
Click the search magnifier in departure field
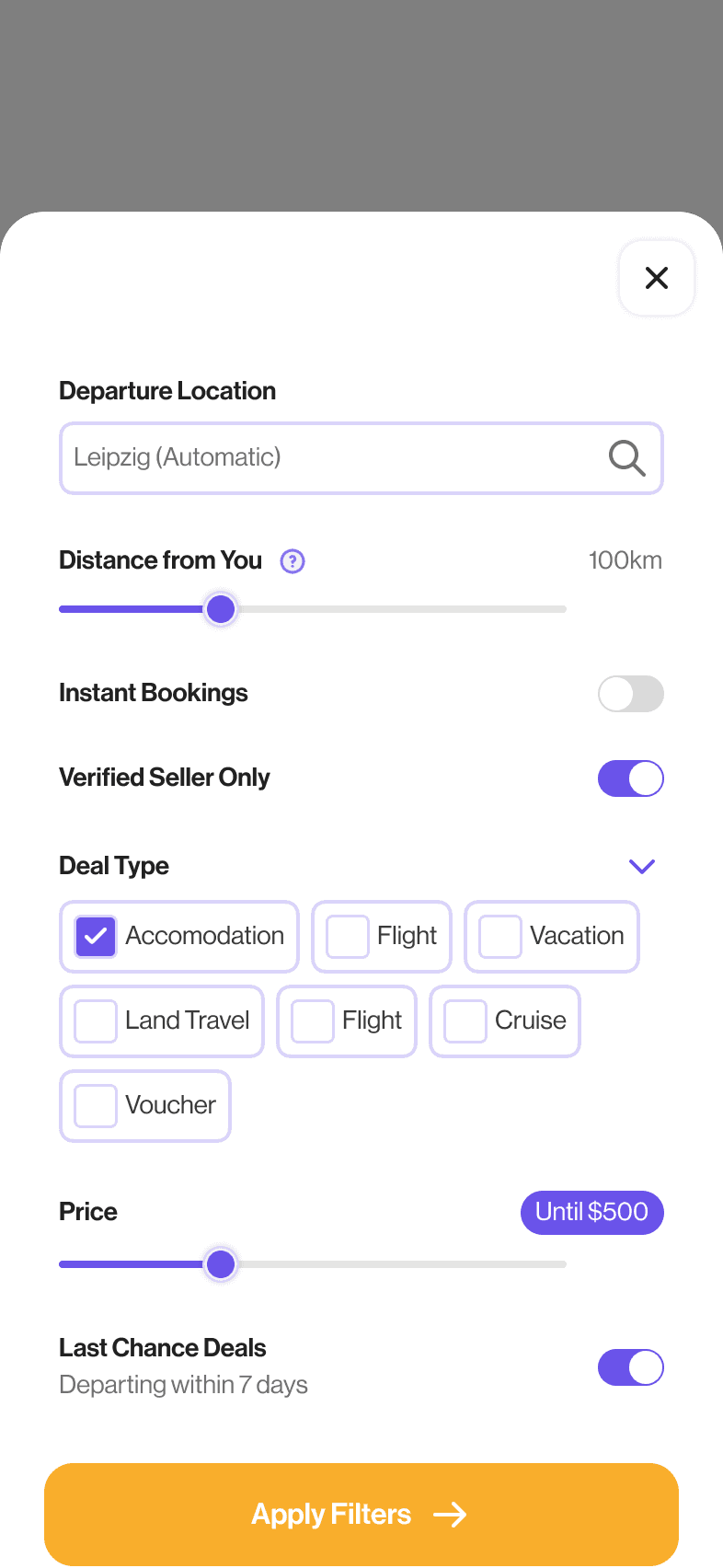point(626,457)
